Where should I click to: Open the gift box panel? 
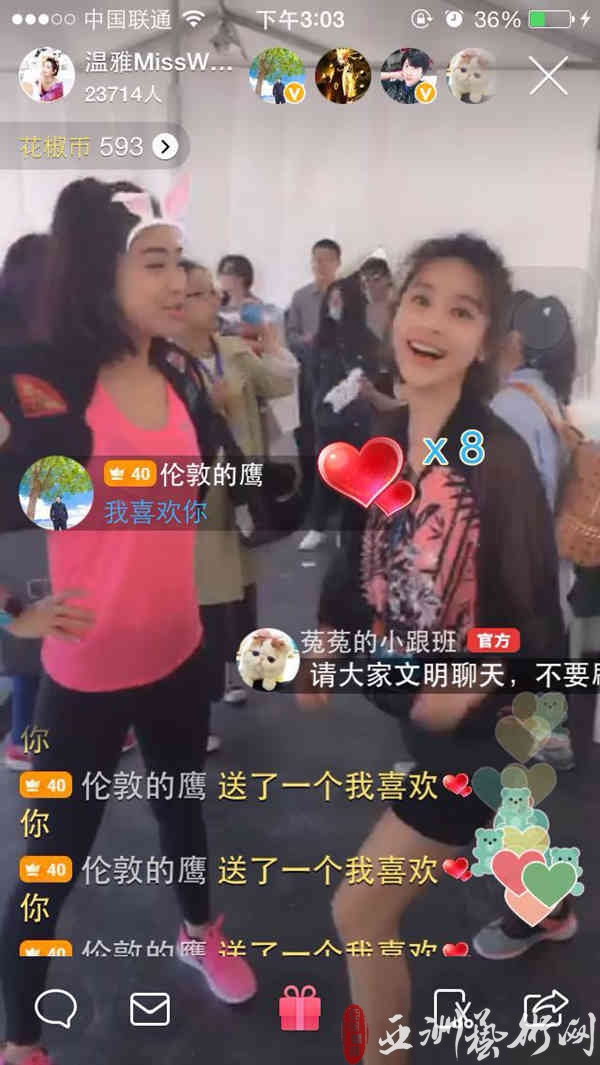point(299,1008)
